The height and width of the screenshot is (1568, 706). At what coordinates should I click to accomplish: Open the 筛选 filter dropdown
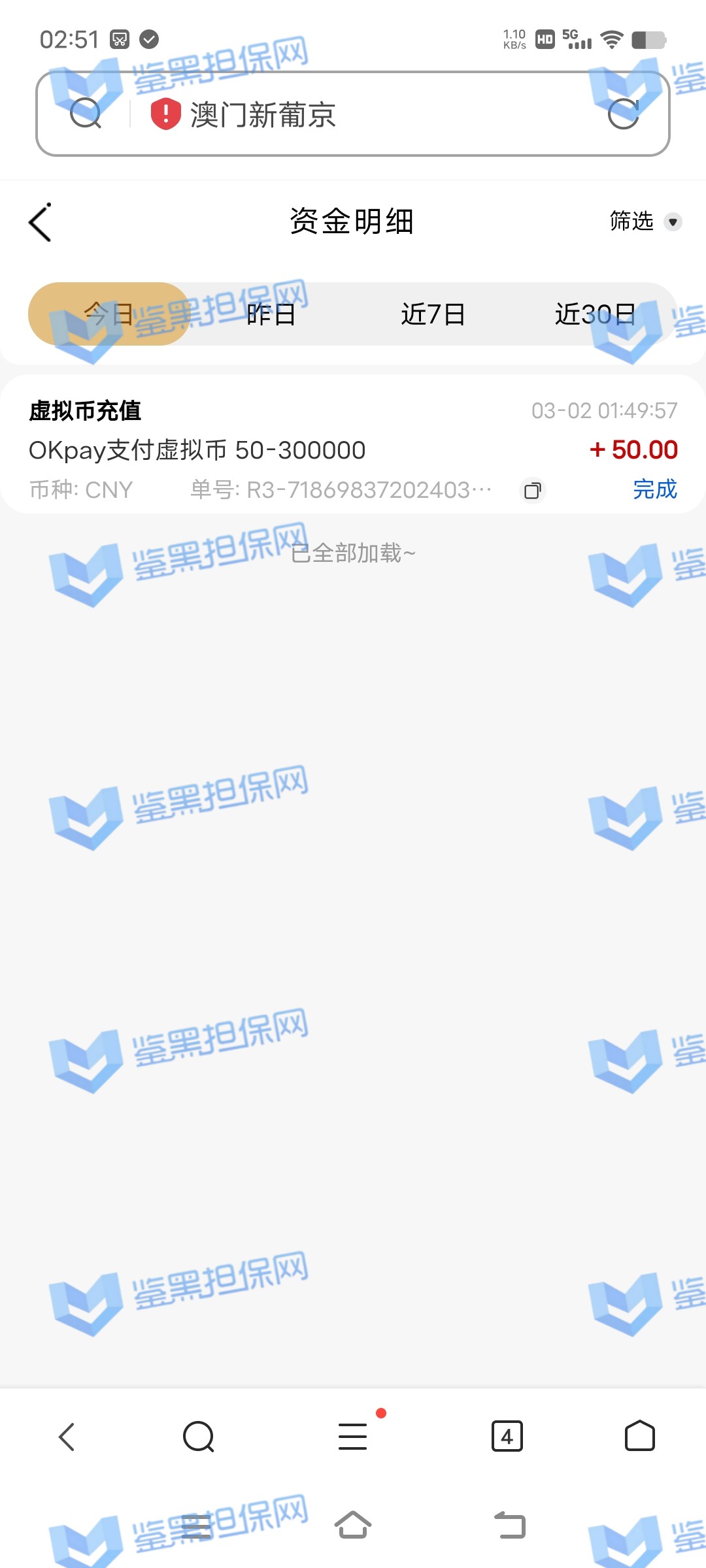coord(645,221)
